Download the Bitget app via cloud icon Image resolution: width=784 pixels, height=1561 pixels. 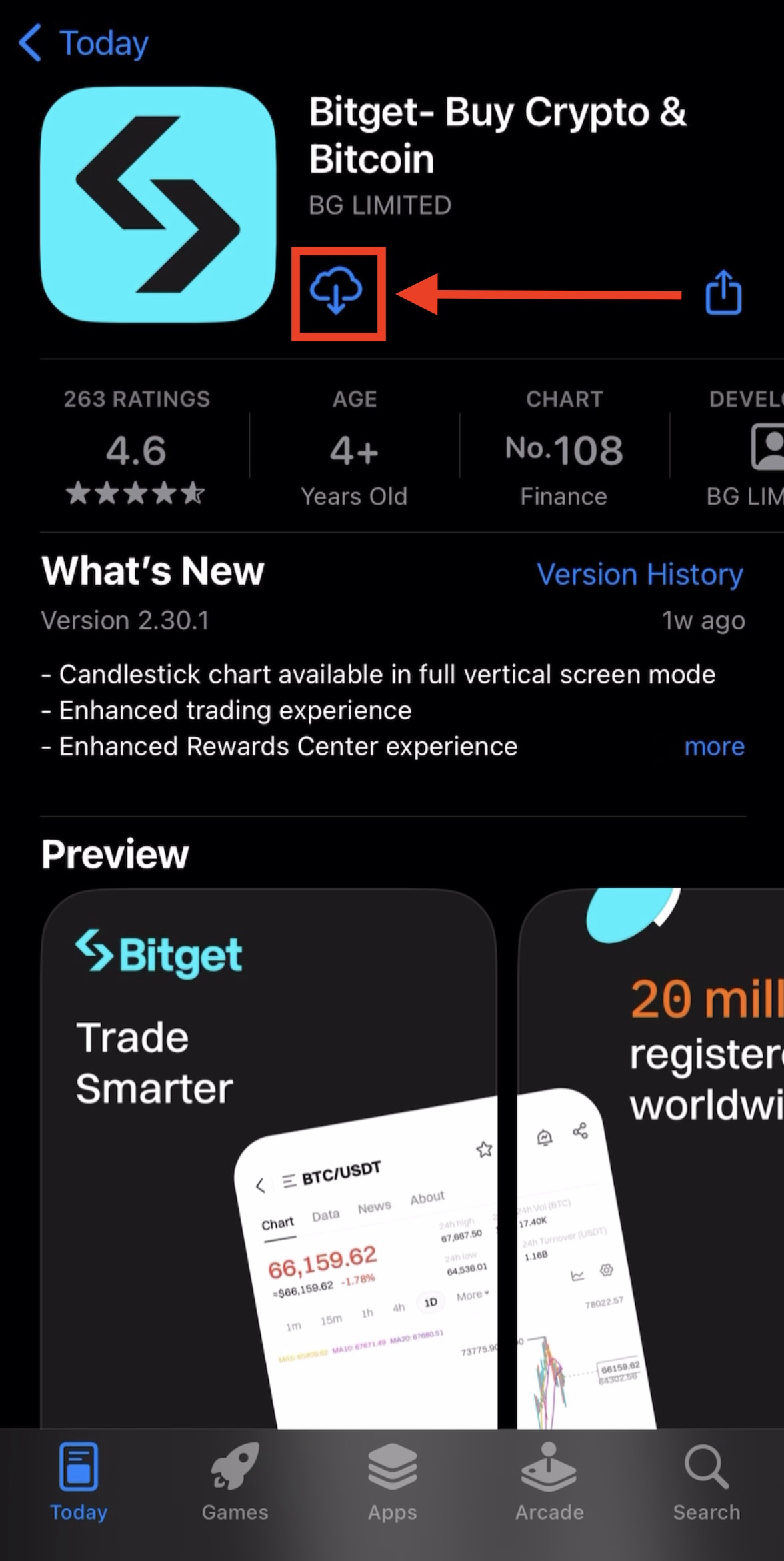(x=337, y=292)
